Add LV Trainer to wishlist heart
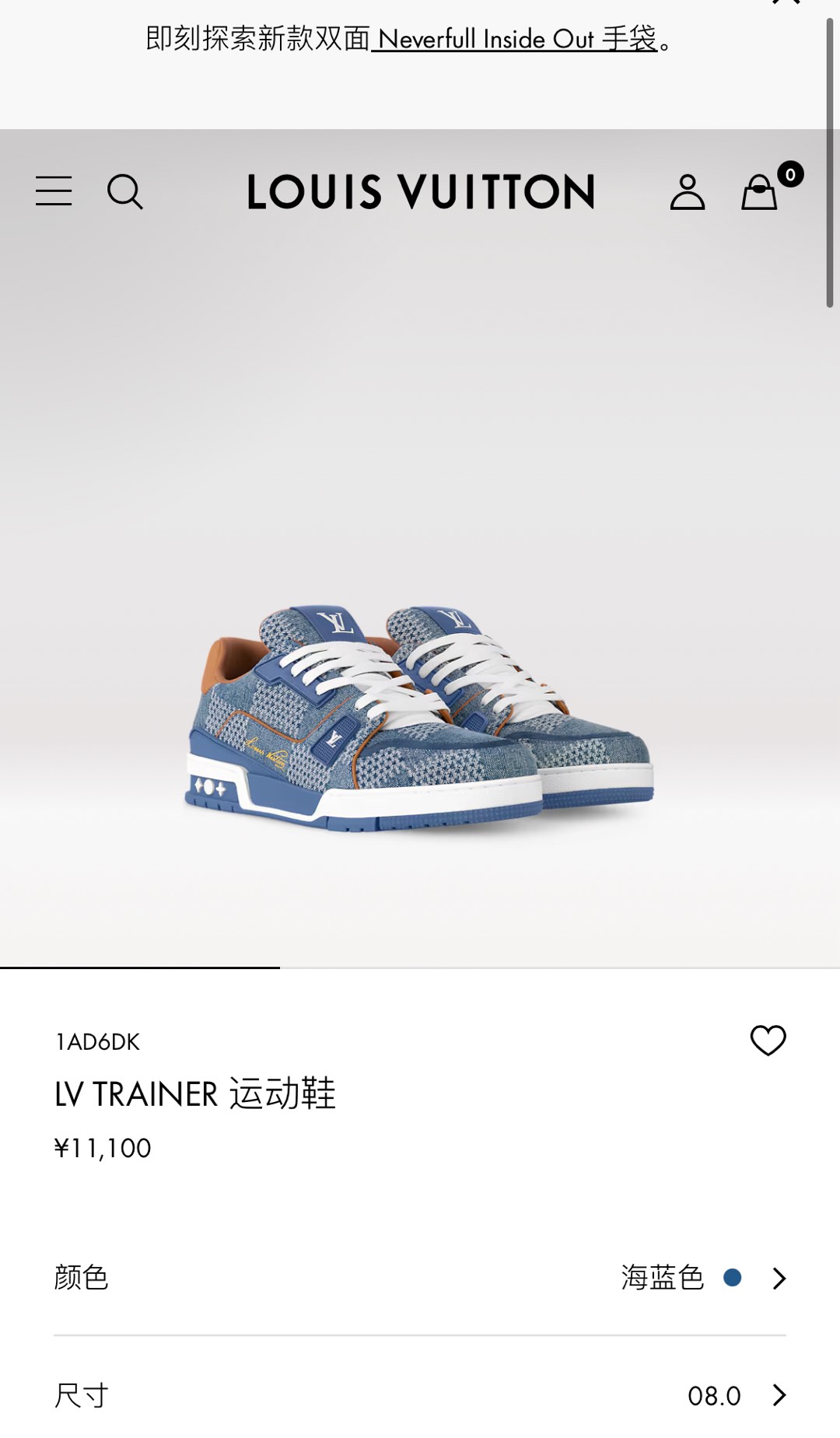 (x=768, y=1041)
